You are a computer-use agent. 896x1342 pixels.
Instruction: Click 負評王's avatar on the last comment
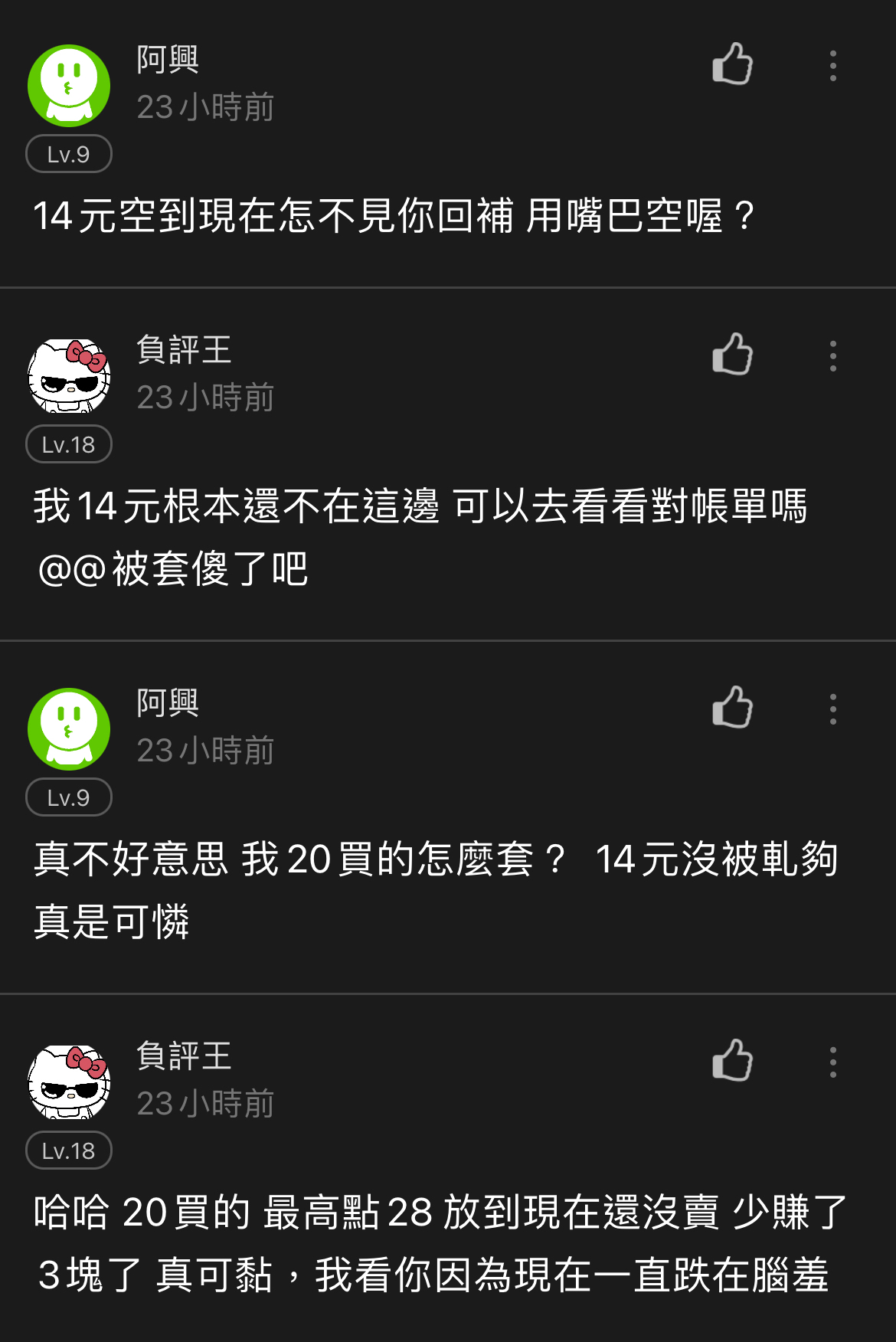(68, 1082)
